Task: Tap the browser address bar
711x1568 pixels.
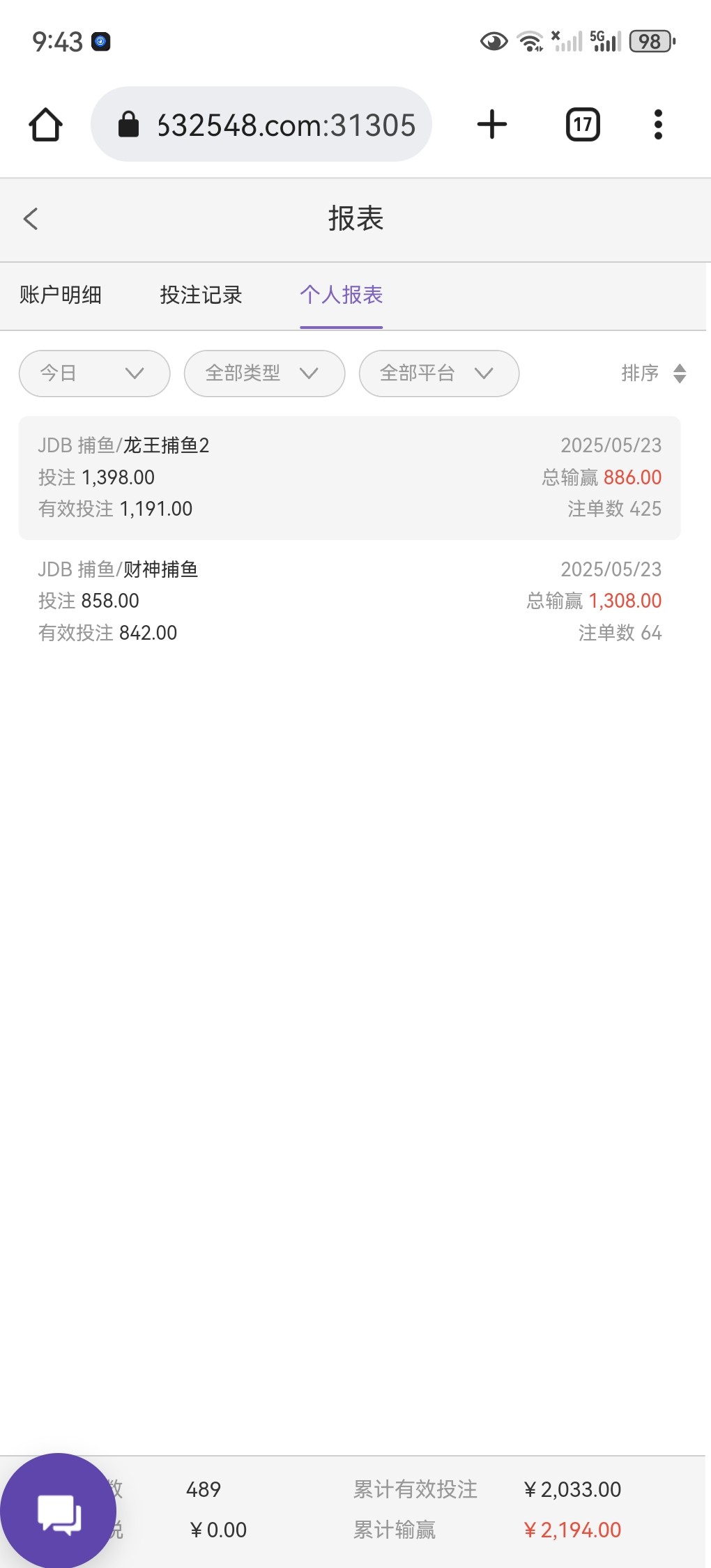Action: pyautogui.click(x=261, y=125)
